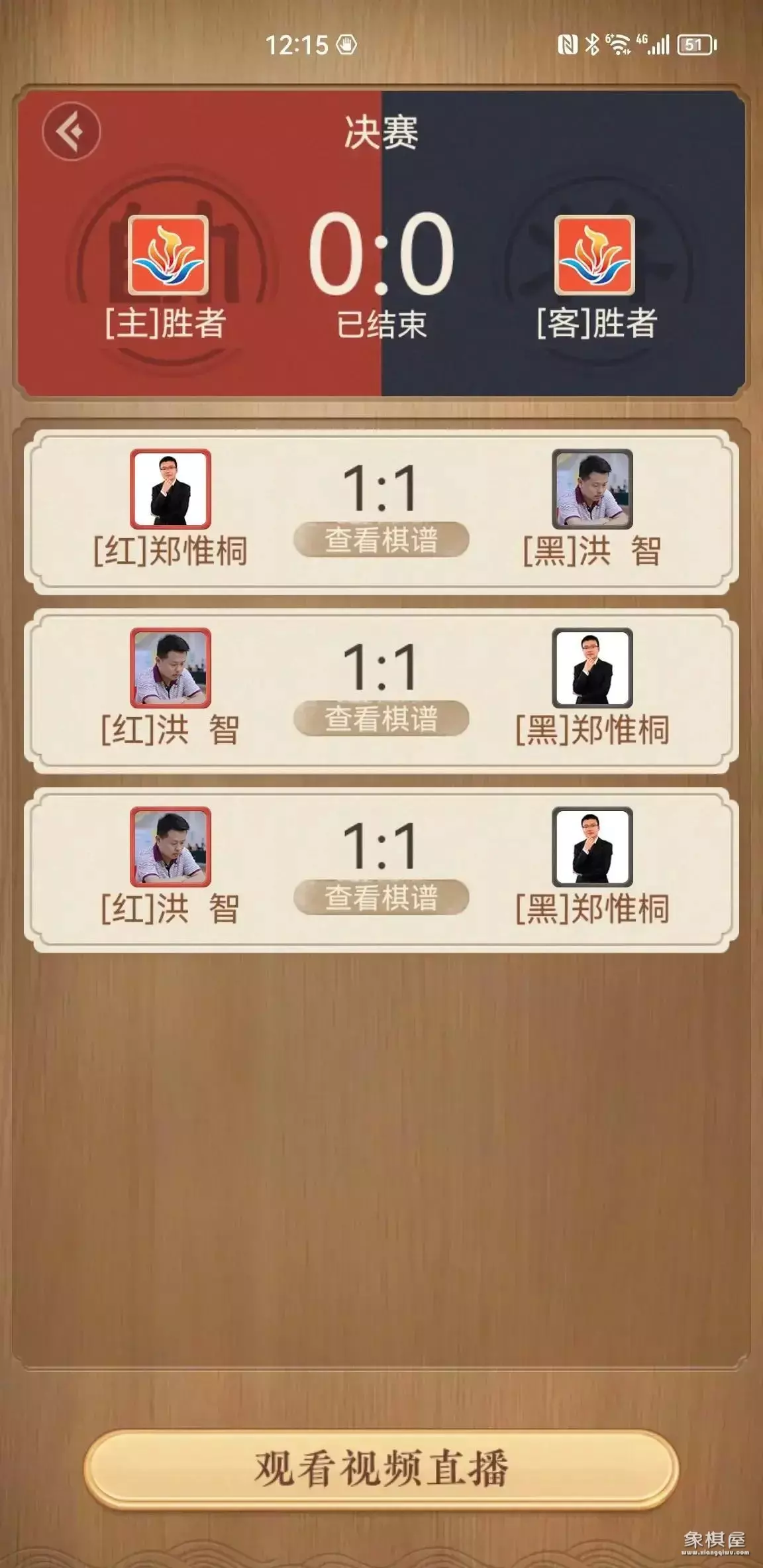The width and height of the screenshot is (763, 1568).
Task: View game record where 郑惟桐 plays red
Action: tap(381, 540)
